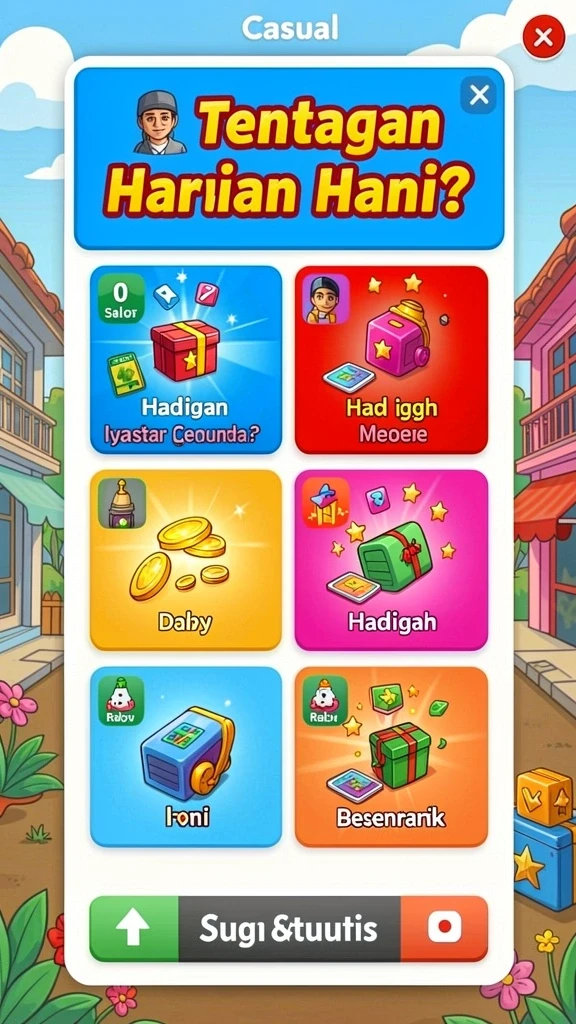Open the pink Hadigah gift card

coord(391,560)
